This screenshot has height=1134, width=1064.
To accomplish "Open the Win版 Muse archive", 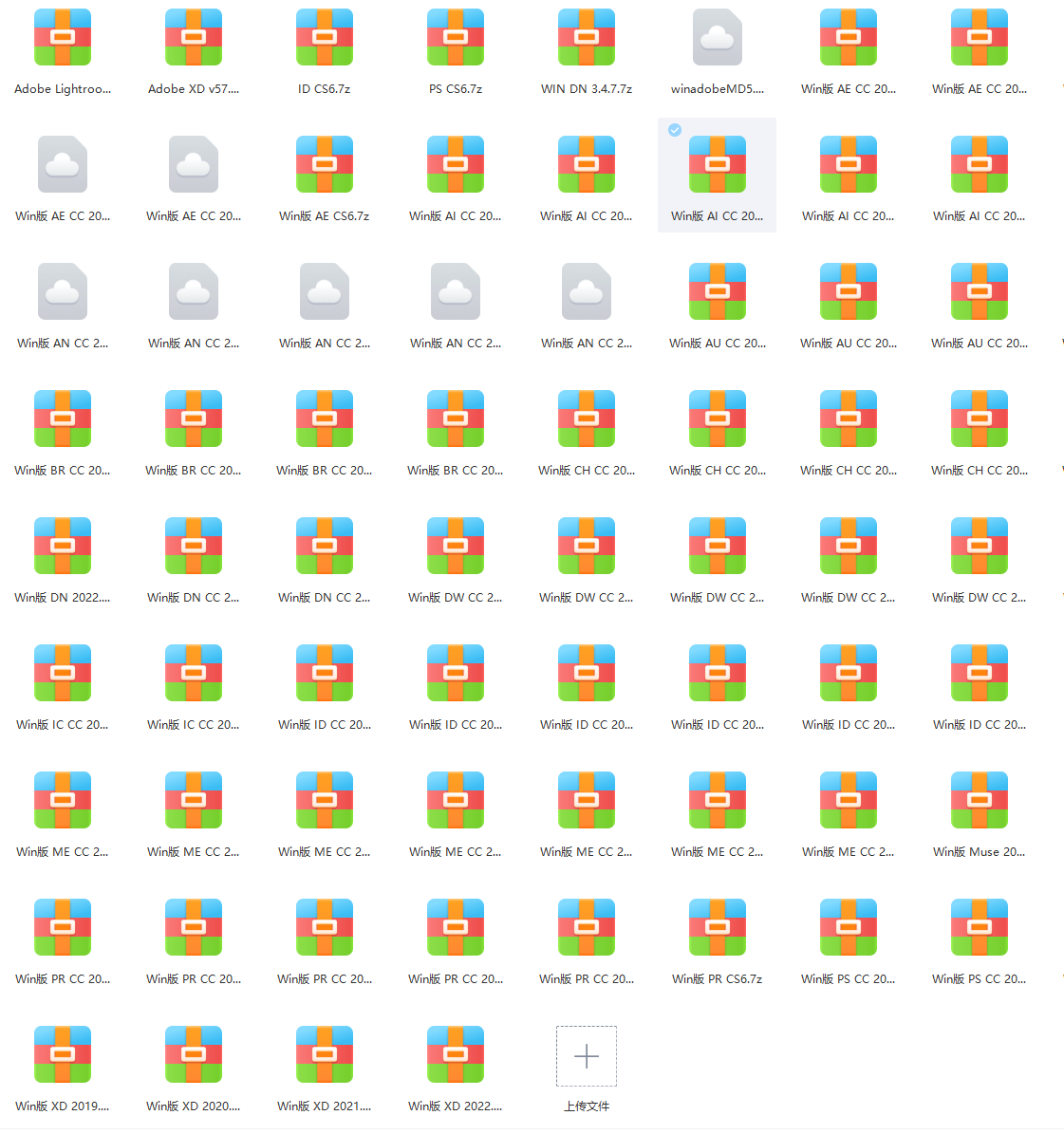I will pyautogui.click(x=980, y=801).
